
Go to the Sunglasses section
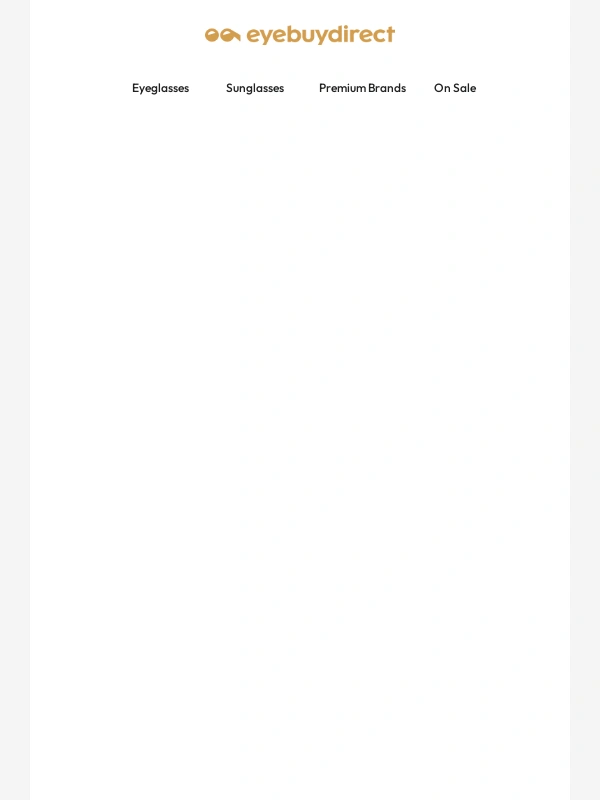(x=255, y=88)
